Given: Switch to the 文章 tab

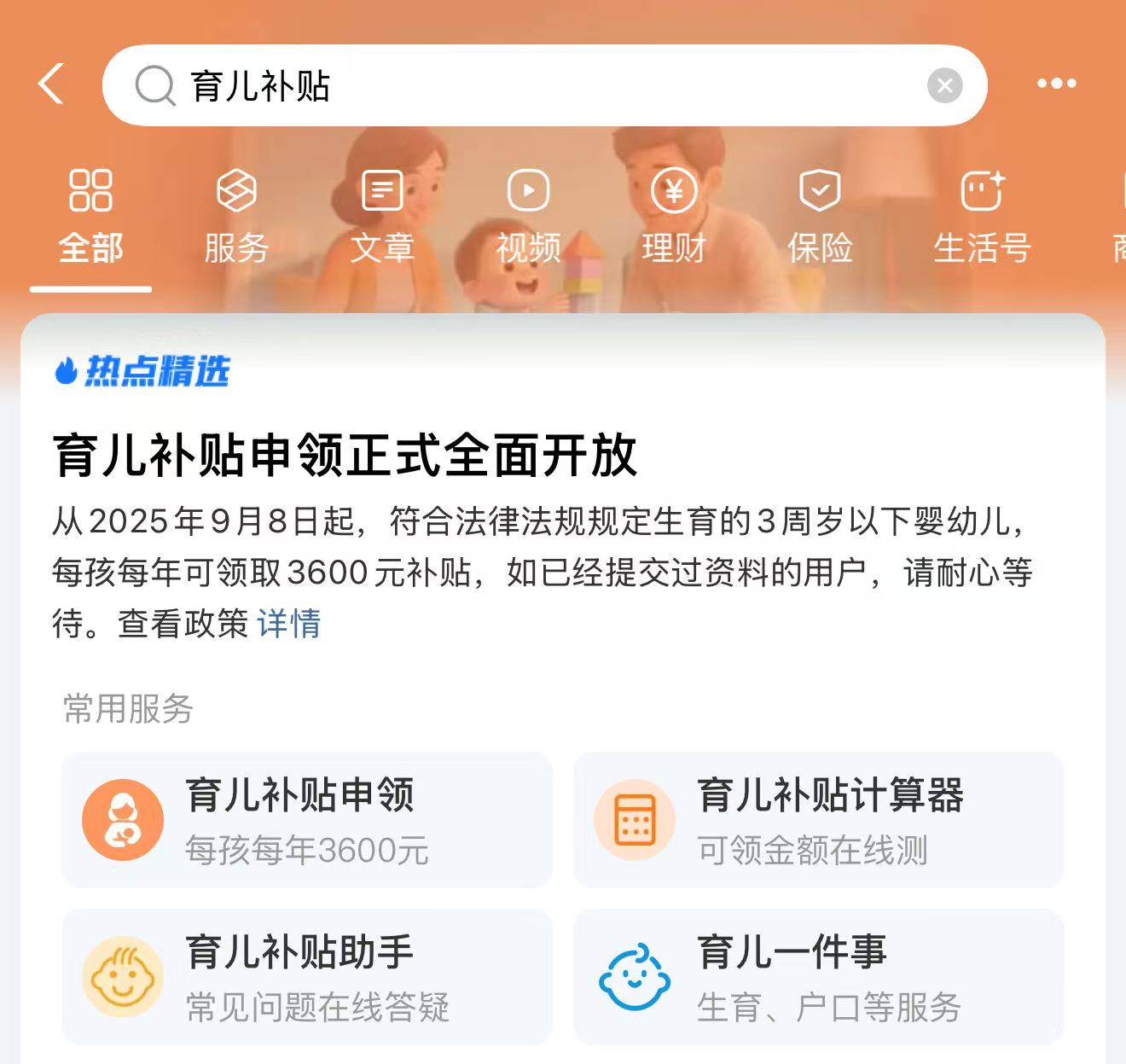Looking at the screenshot, I should (x=382, y=217).
